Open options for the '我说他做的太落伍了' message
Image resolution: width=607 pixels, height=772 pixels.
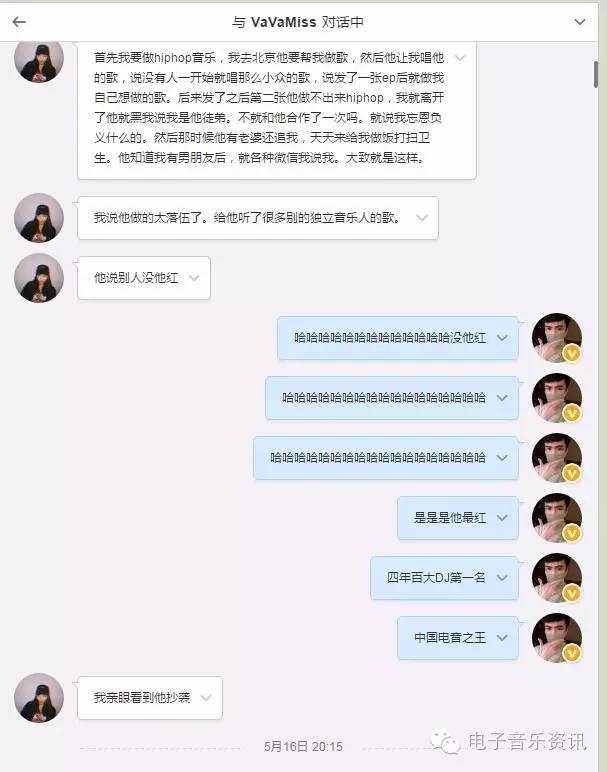pyautogui.click(x=421, y=217)
